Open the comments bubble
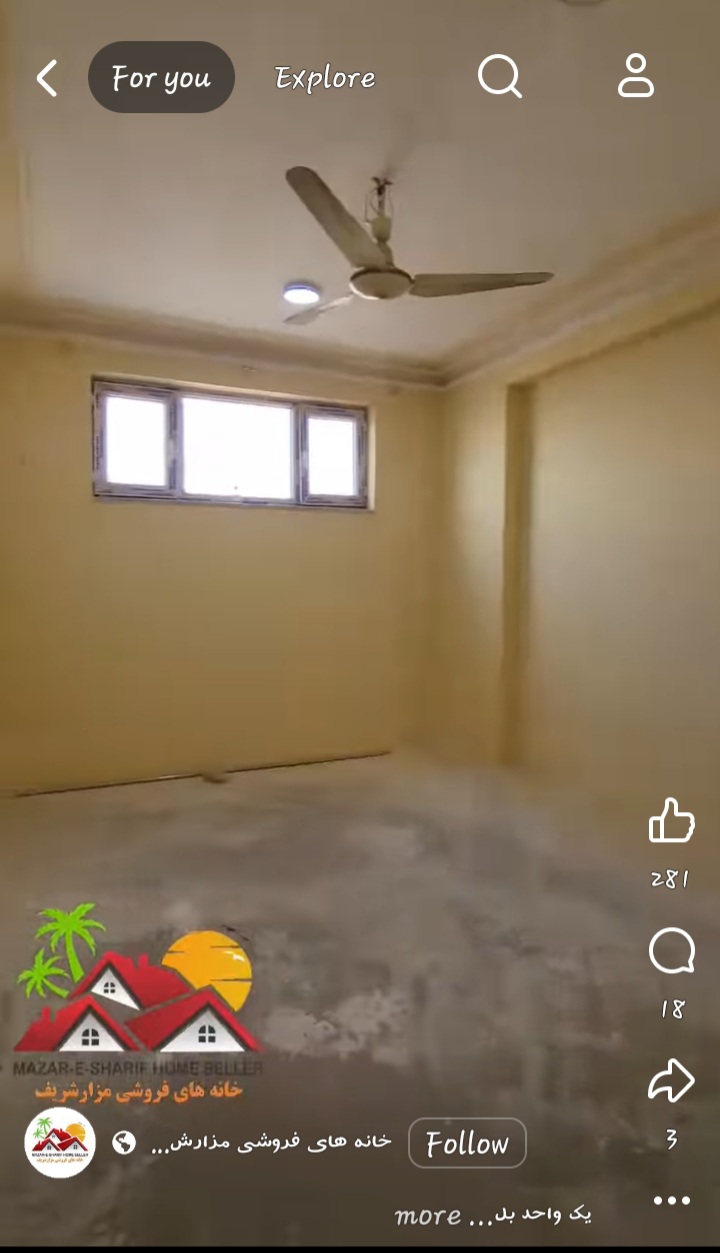 pos(671,951)
